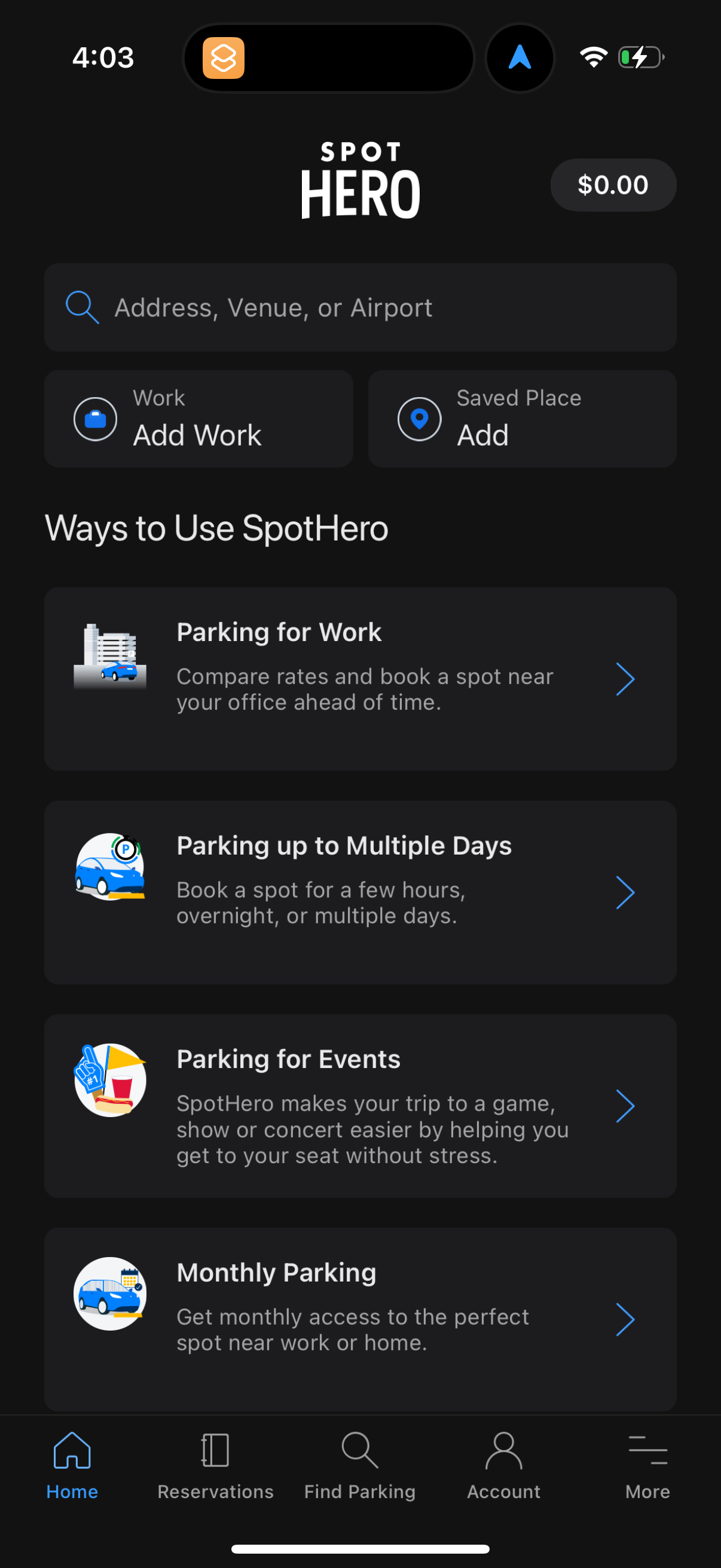Click the Parking up to Multiple Days illustration
Image resolution: width=721 pixels, height=1568 pixels.
coord(109,871)
